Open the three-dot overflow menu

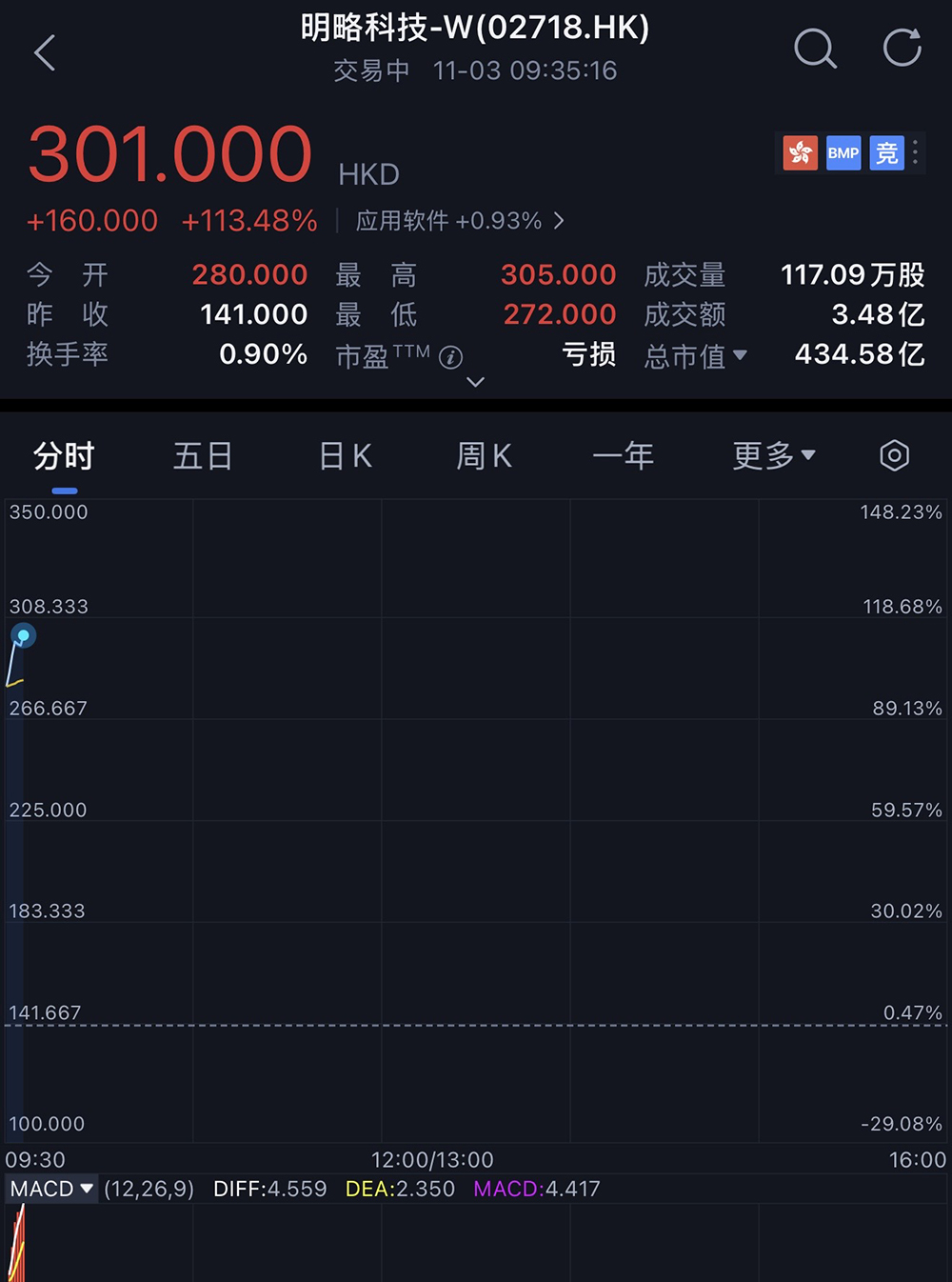915,152
